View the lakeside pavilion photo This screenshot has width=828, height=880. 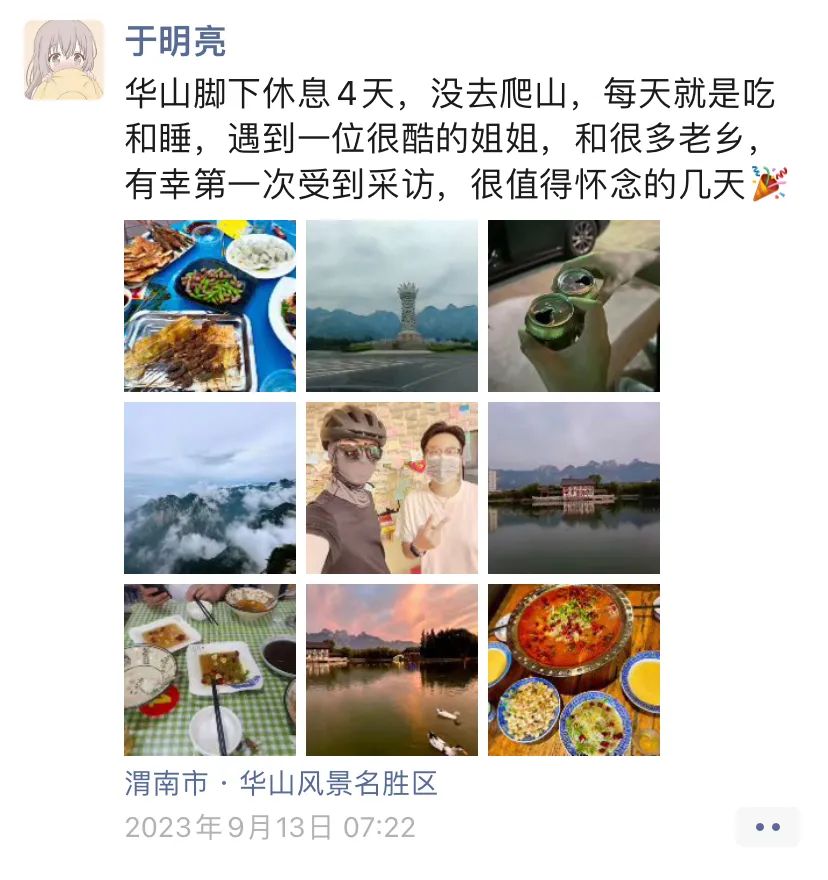tap(574, 488)
